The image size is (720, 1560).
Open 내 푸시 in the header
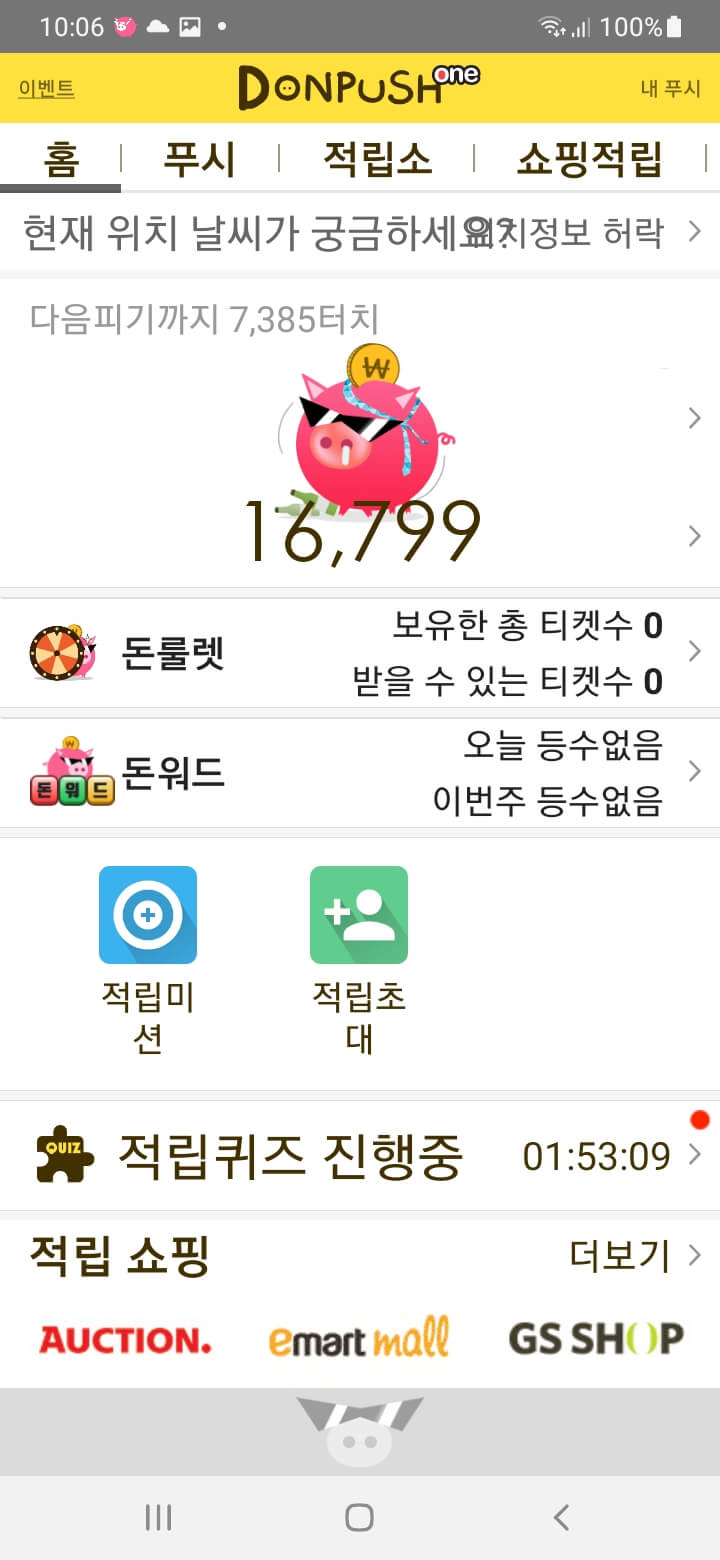(x=670, y=88)
